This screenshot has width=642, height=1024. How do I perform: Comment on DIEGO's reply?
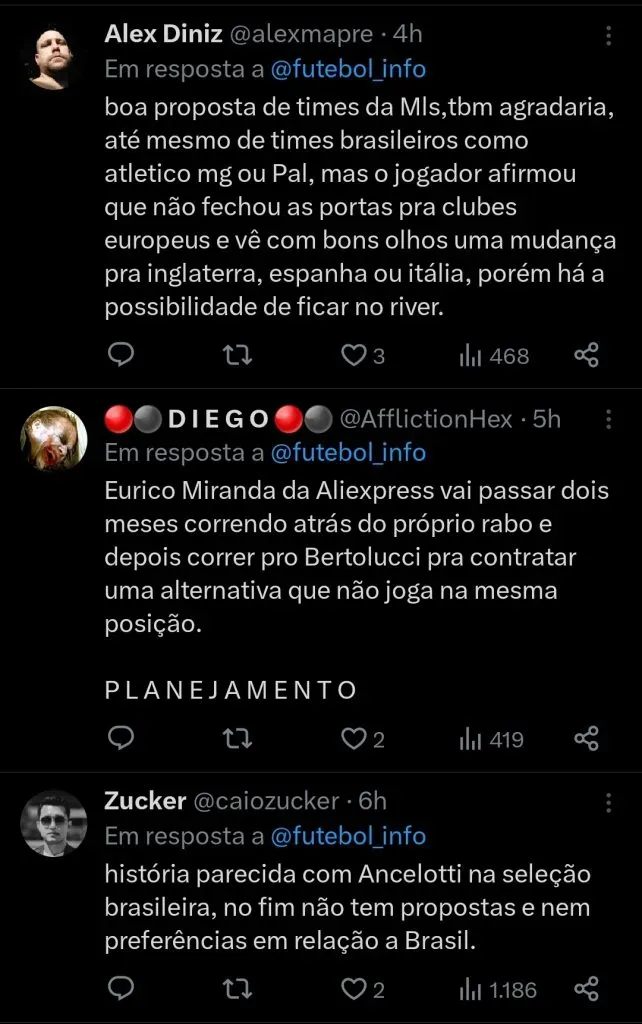tap(121, 739)
